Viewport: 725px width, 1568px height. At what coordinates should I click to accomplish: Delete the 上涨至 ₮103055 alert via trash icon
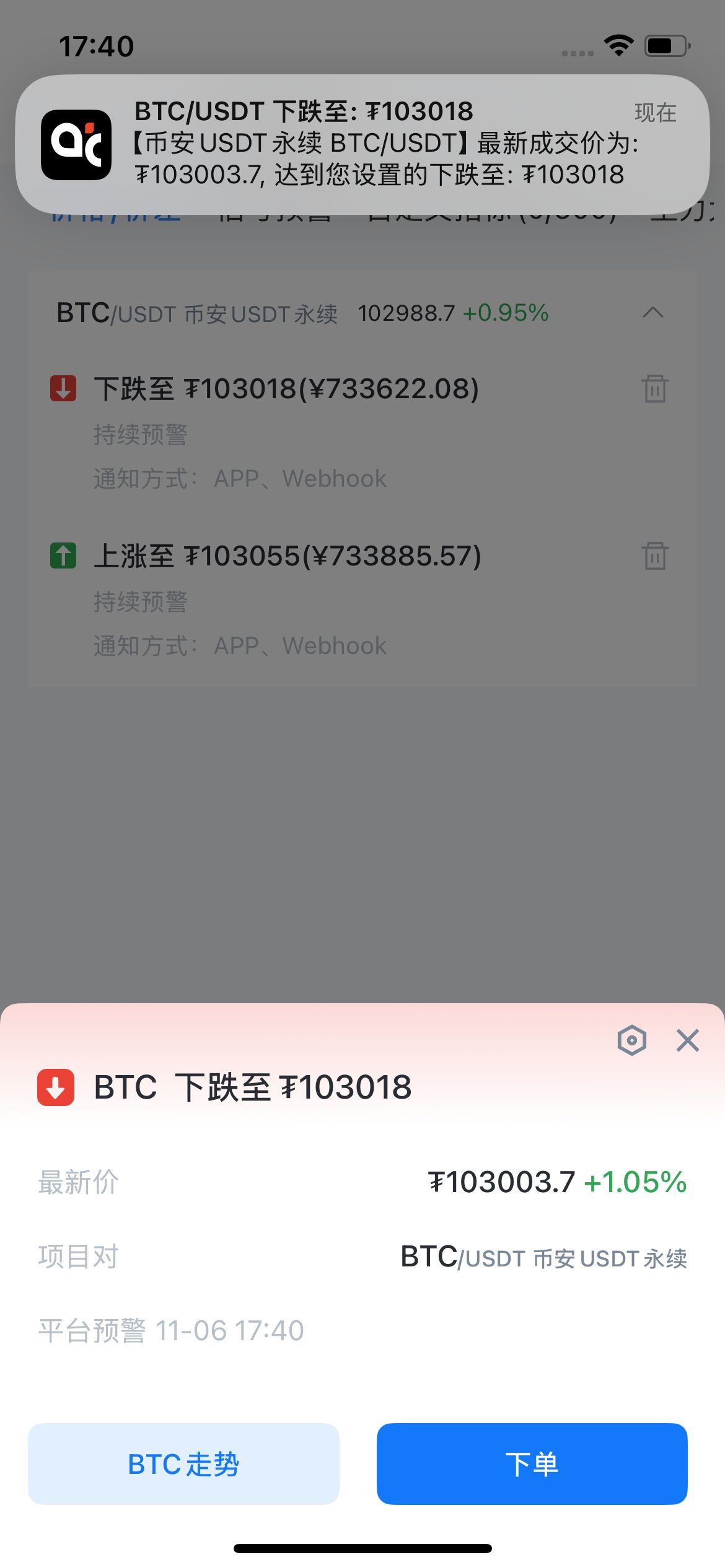654,555
